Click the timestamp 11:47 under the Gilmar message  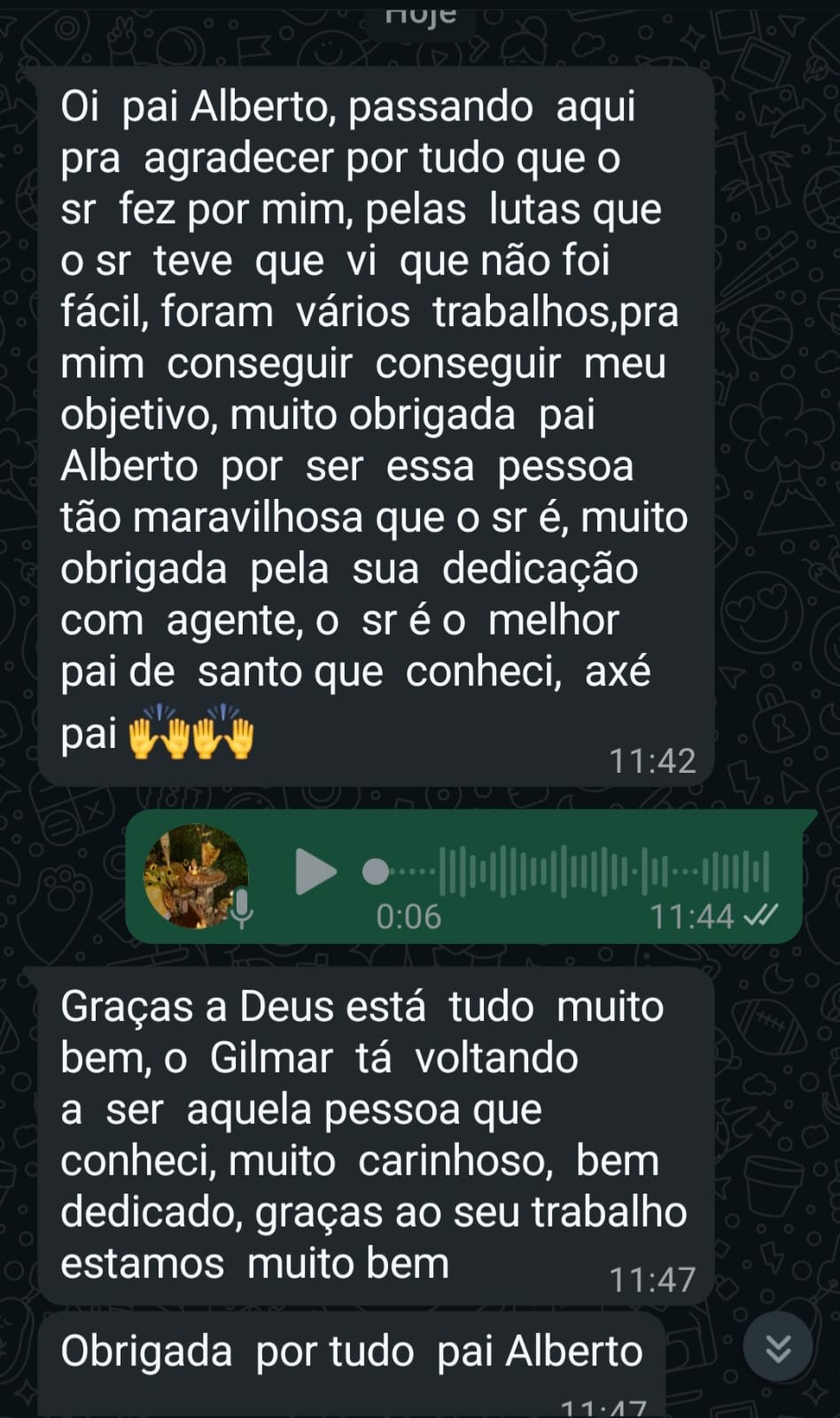653,1279
